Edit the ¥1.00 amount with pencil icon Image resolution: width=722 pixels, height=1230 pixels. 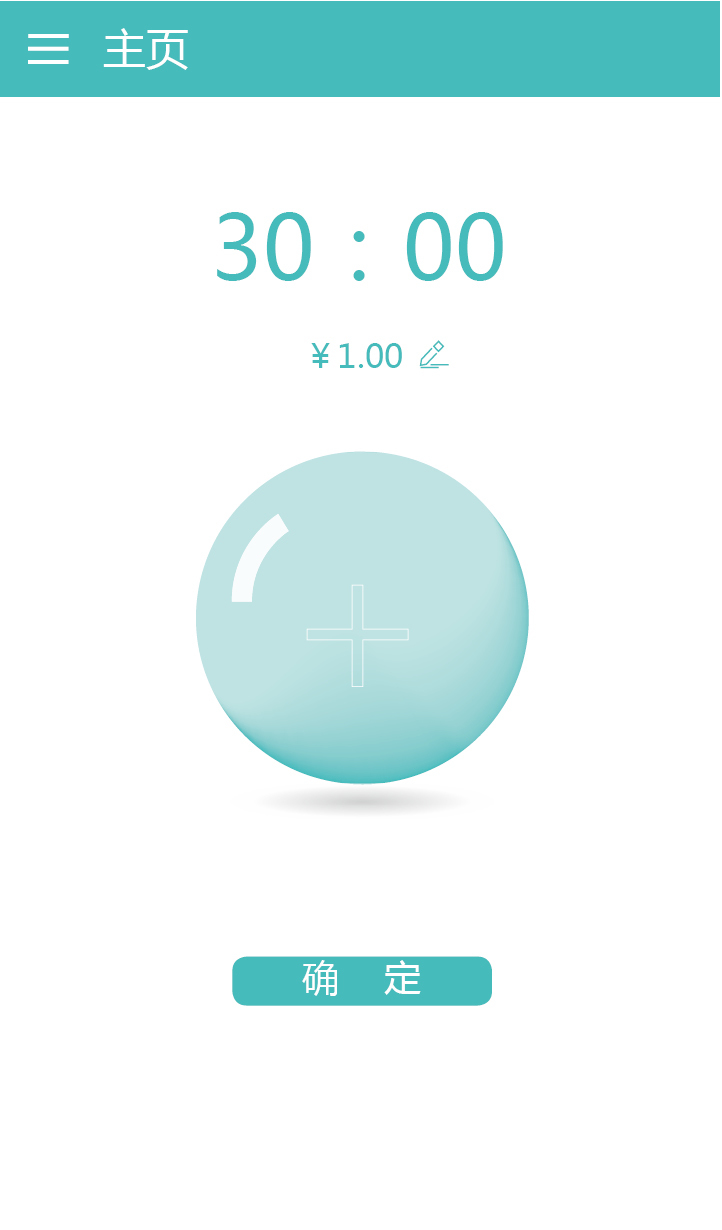[x=433, y=355]
